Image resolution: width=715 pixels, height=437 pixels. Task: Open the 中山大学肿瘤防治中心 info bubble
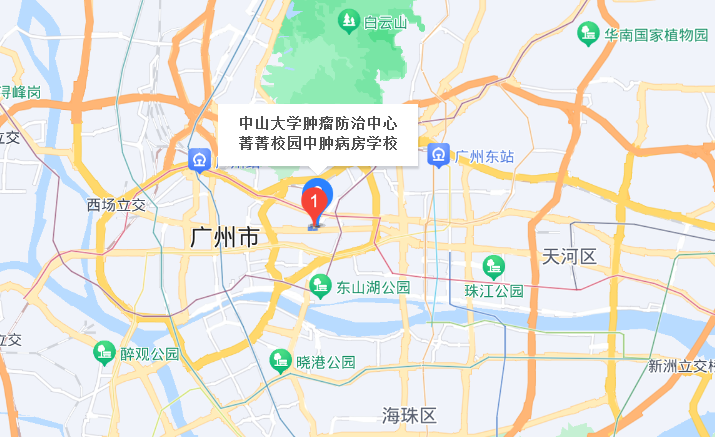pyautogui.click(x=317, y=133)
